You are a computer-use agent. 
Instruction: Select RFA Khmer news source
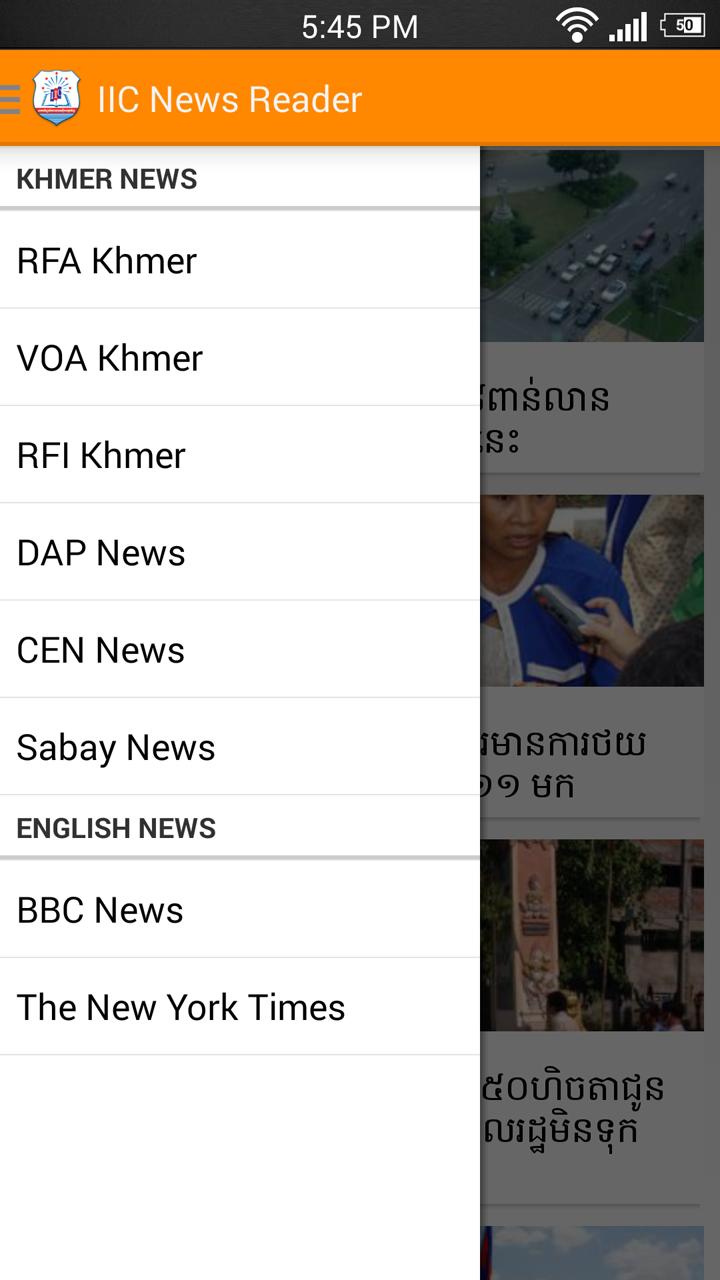[x=240, y=259]
